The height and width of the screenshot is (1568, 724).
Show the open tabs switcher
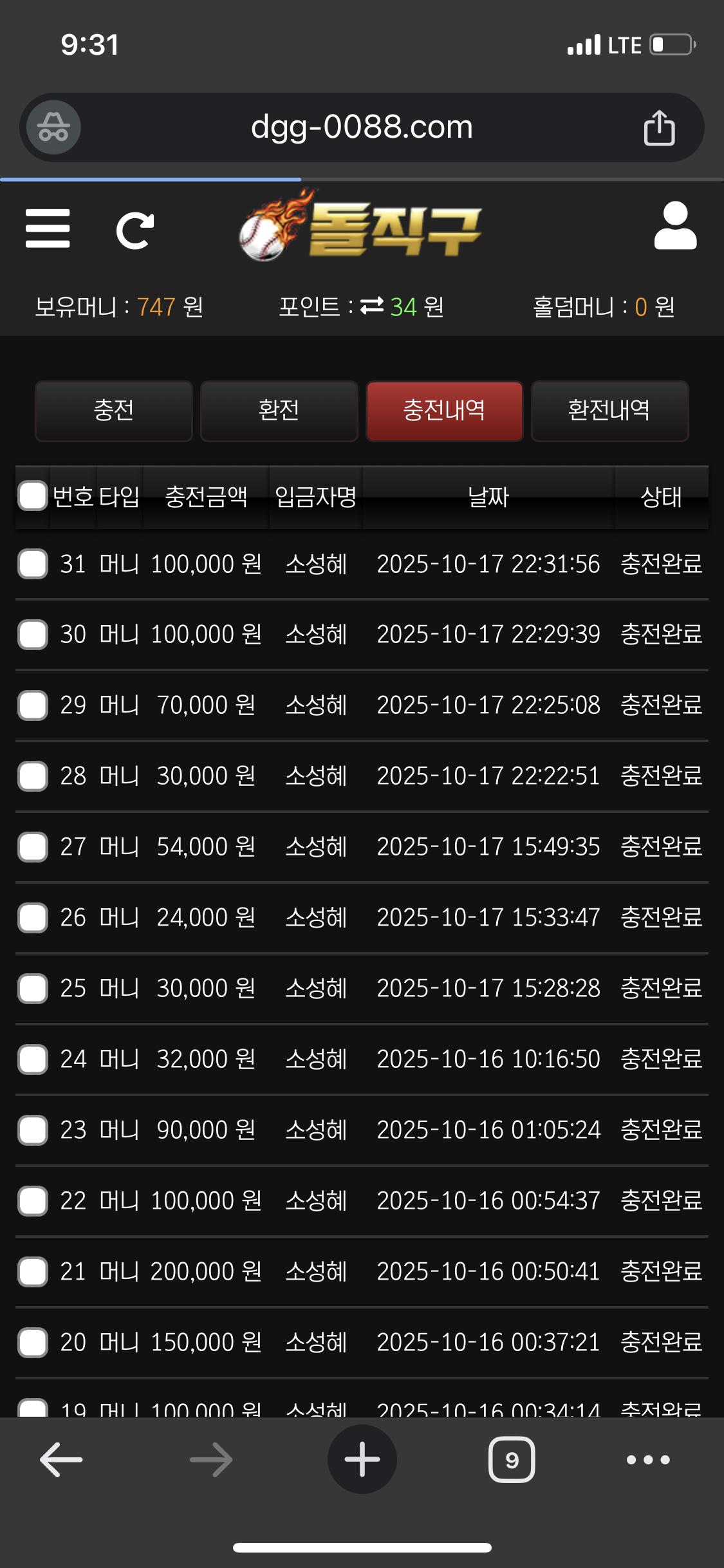click(x=512, y=1460)
